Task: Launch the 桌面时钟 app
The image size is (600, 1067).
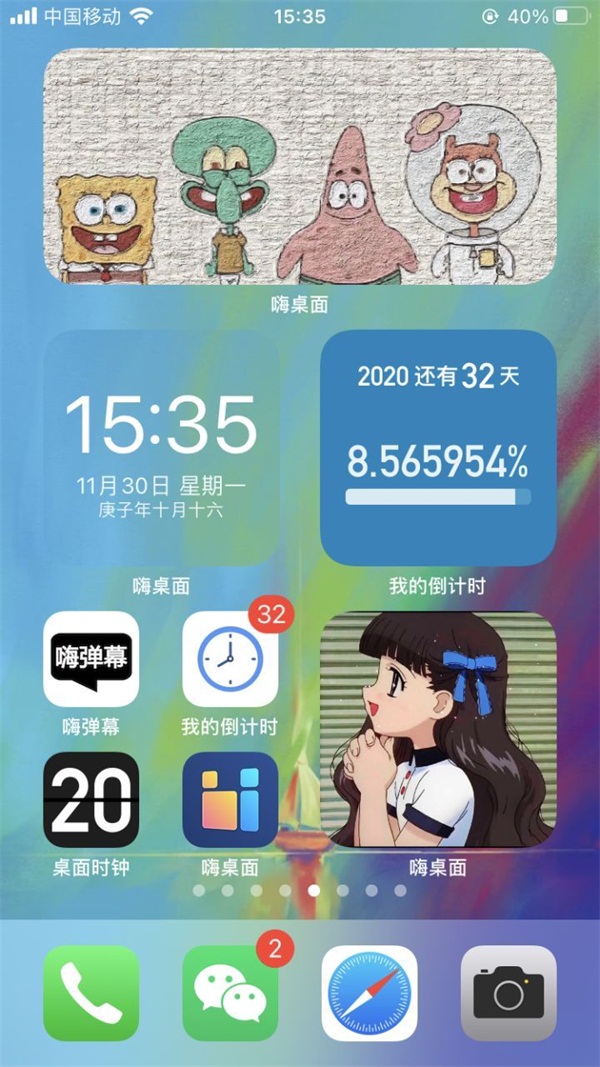Action: (91, 800)
